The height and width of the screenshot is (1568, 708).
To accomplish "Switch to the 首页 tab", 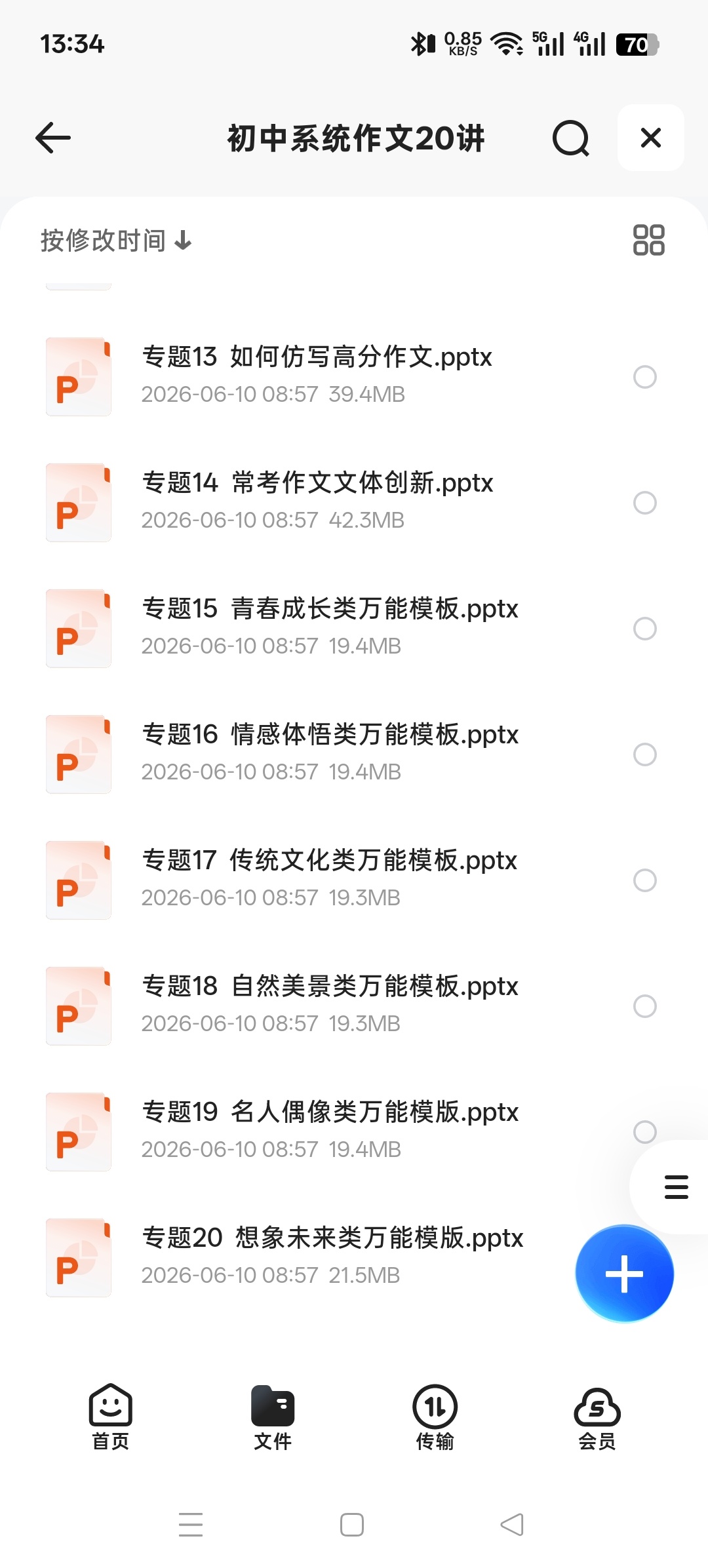I will [111, 1417].
